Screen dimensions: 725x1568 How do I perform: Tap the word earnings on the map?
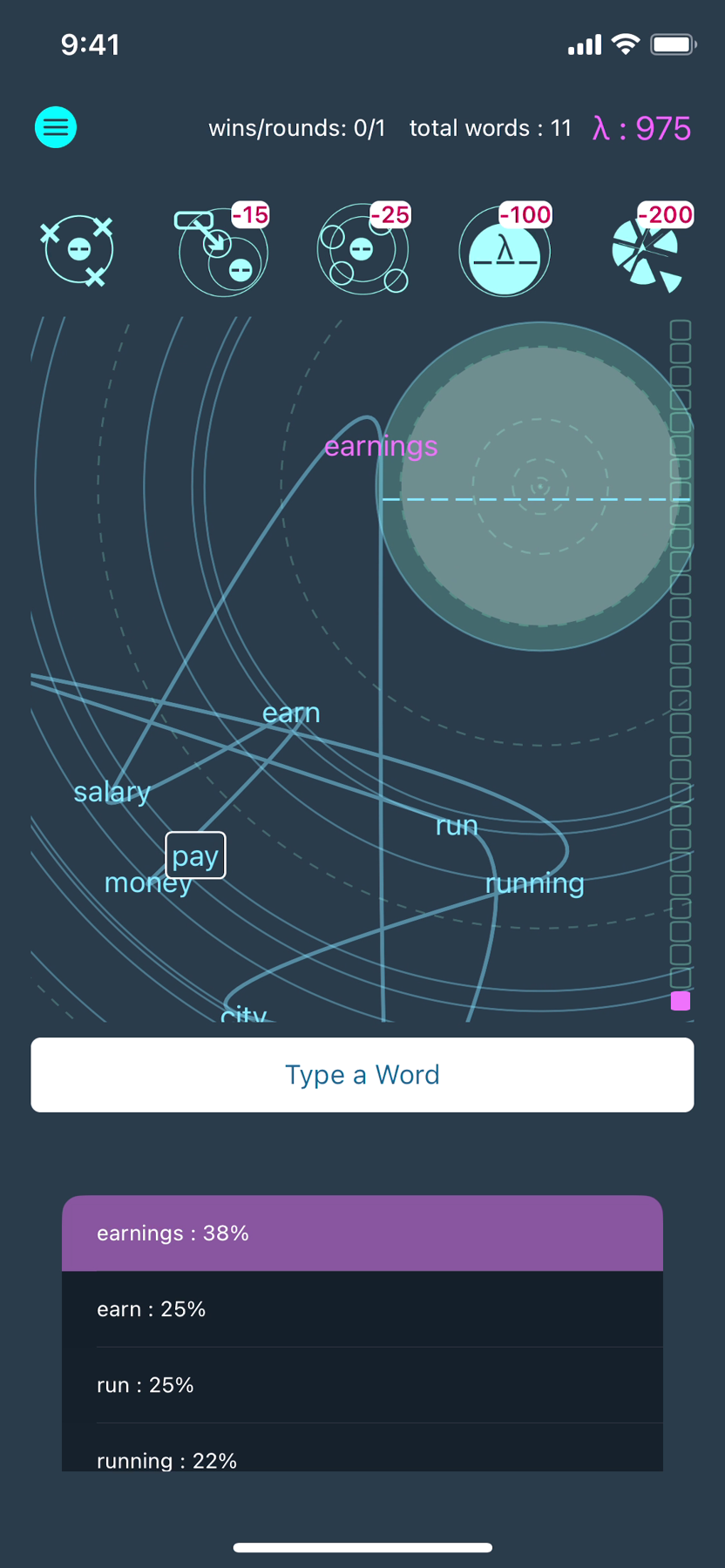[381, 446]
